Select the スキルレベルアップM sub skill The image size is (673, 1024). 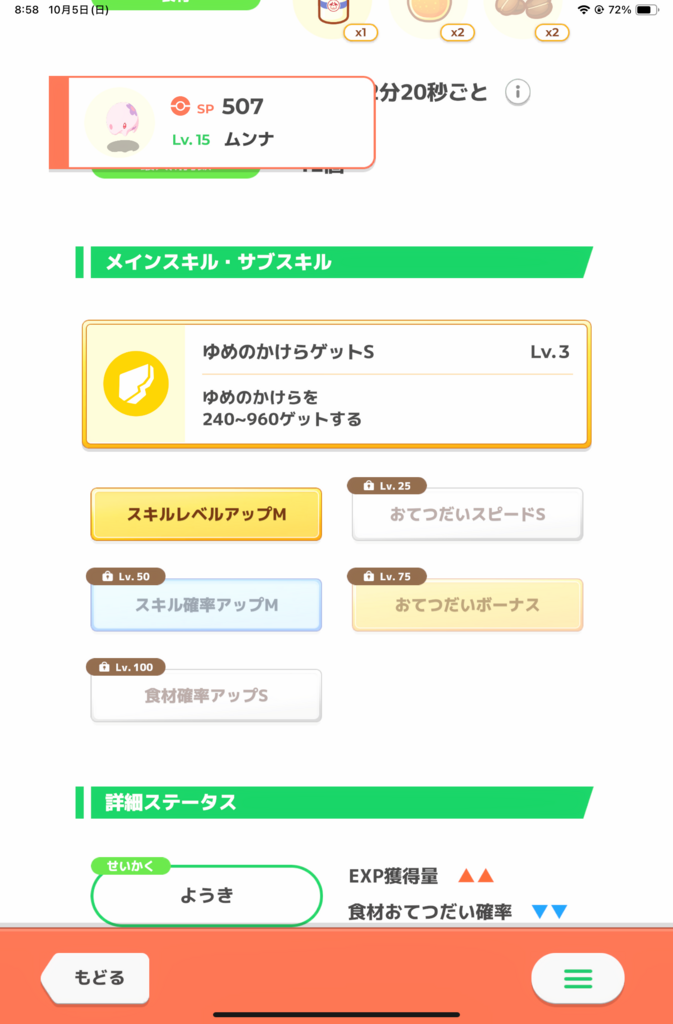coord(206,514)
